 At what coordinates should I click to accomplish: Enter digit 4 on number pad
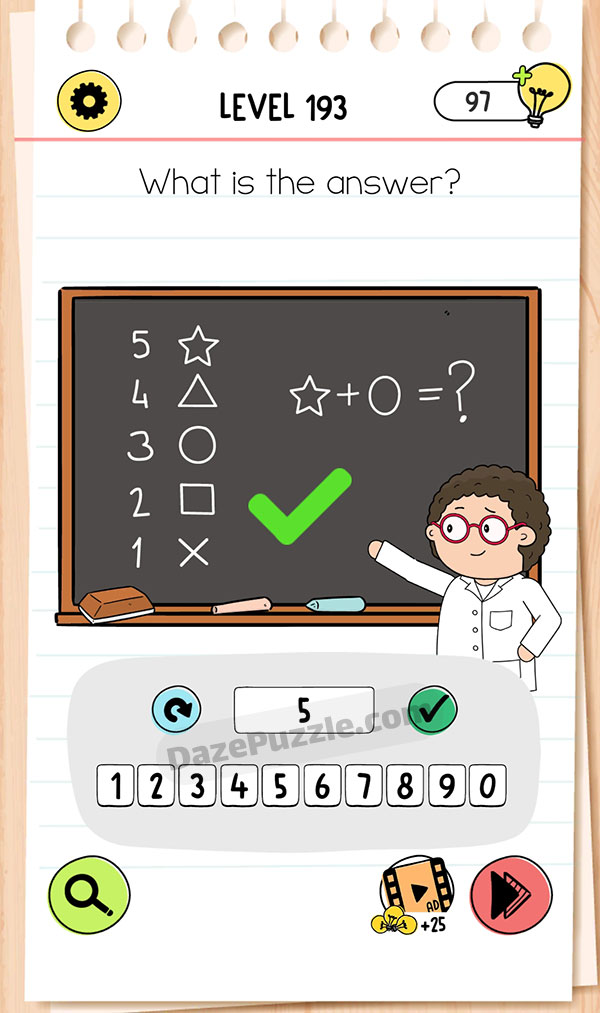pos(239,787)
